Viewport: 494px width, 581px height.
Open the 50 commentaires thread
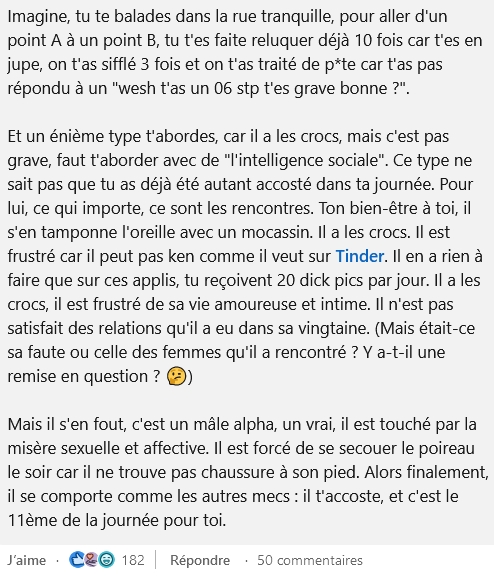pyautogui.click(x=310, y=560)
